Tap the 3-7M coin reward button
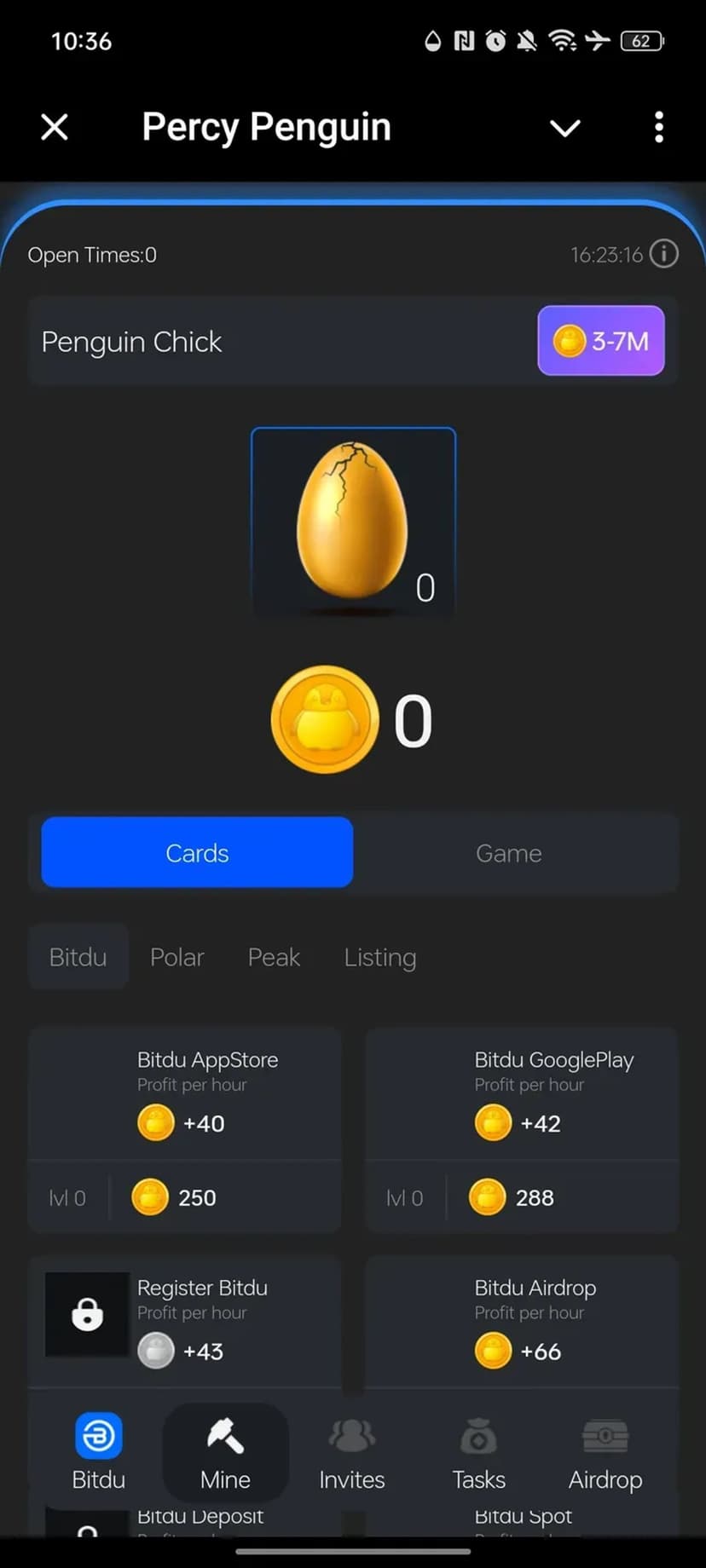Viewport: 706px width, 1568px height. (x=600, y=341)
